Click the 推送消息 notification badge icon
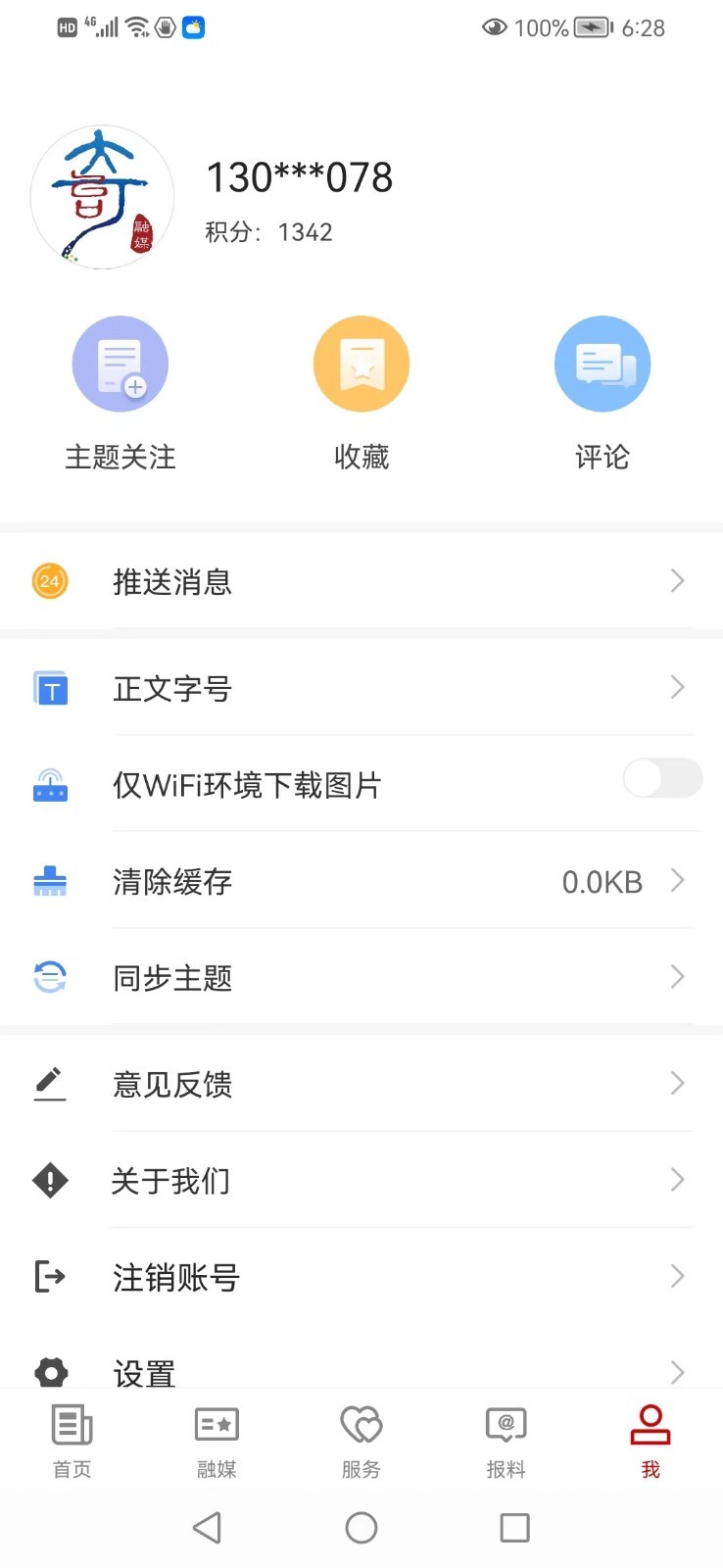The height and width of the screenshot is (1568, 723). pos(49,581)
